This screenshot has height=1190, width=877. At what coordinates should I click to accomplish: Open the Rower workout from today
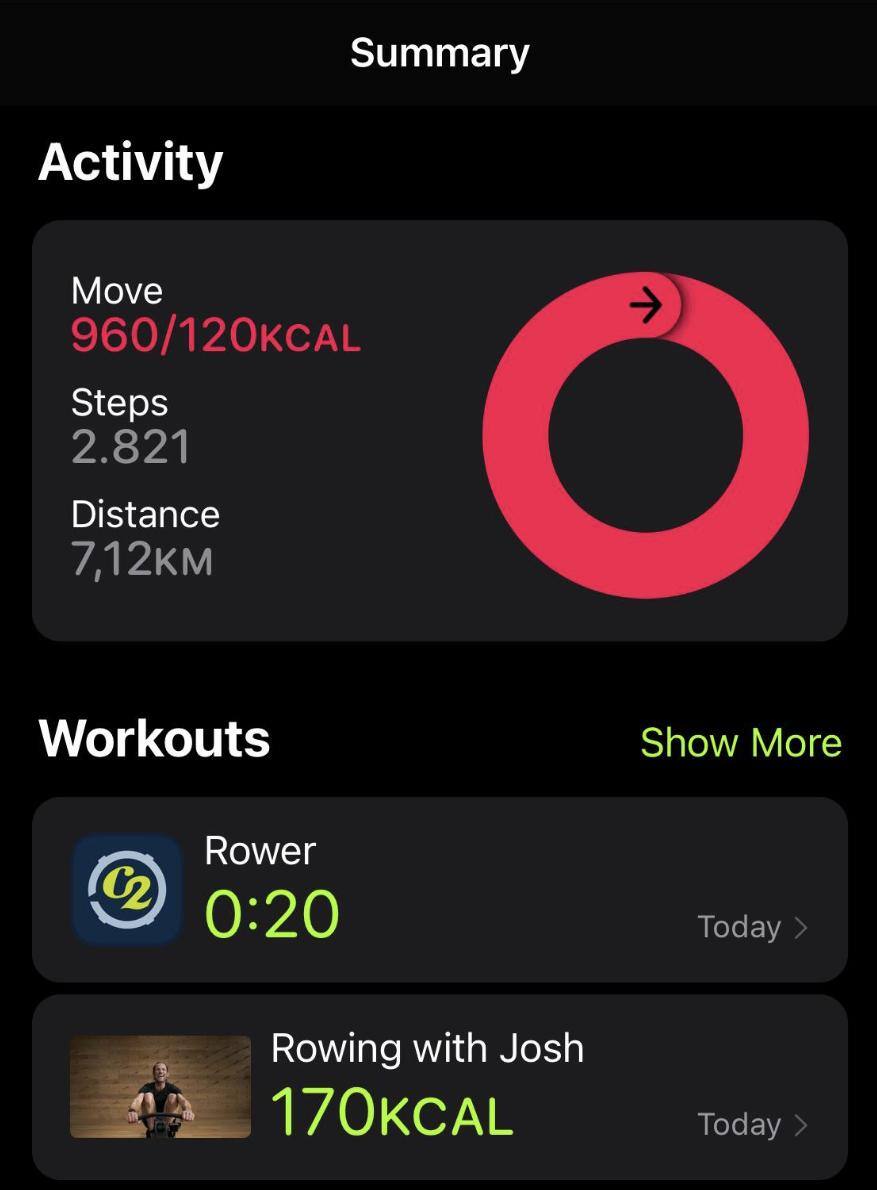click(439, 889)
